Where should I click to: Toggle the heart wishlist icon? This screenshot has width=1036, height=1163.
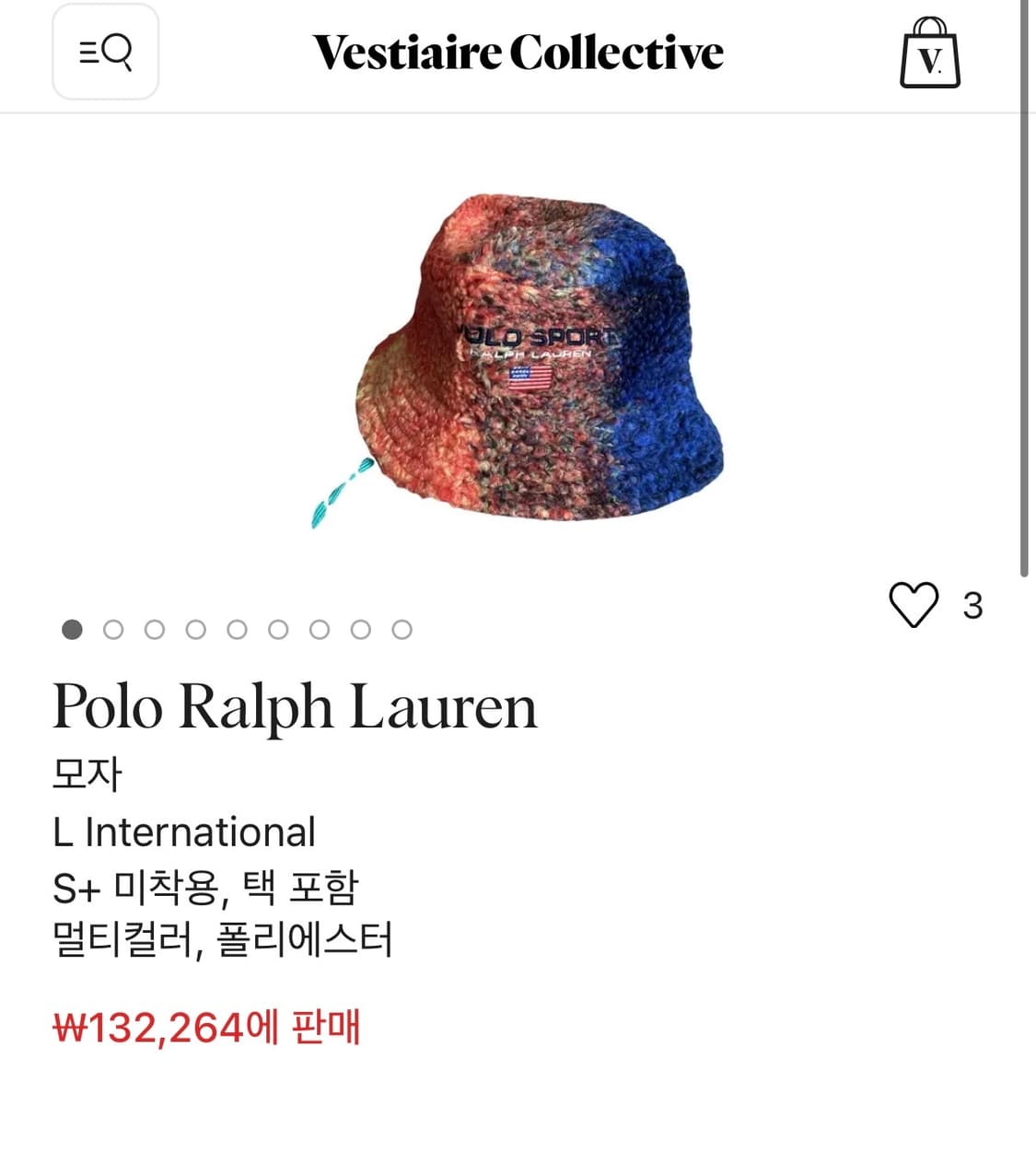pos(914,606)
